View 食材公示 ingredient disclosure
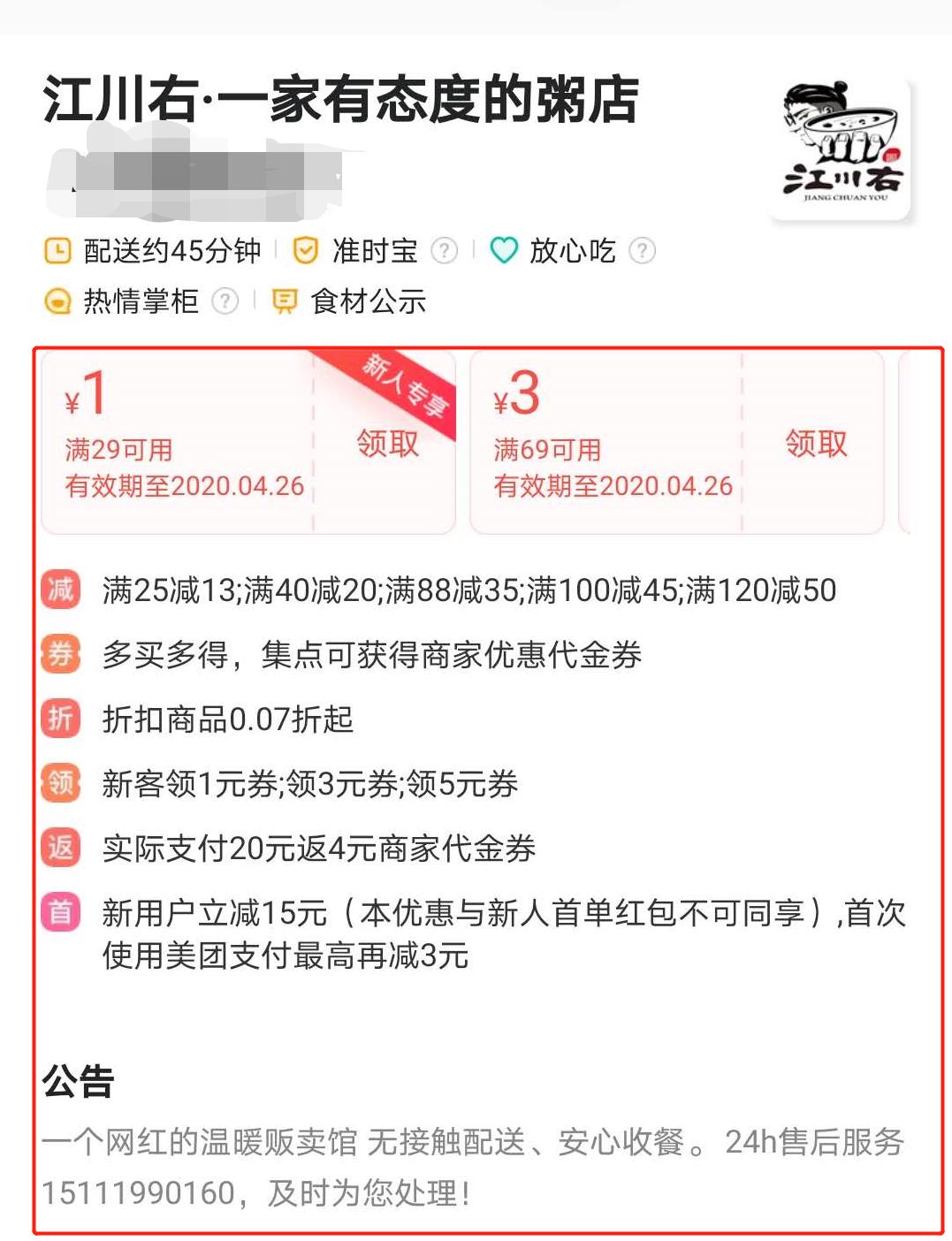 pos(350,302)
